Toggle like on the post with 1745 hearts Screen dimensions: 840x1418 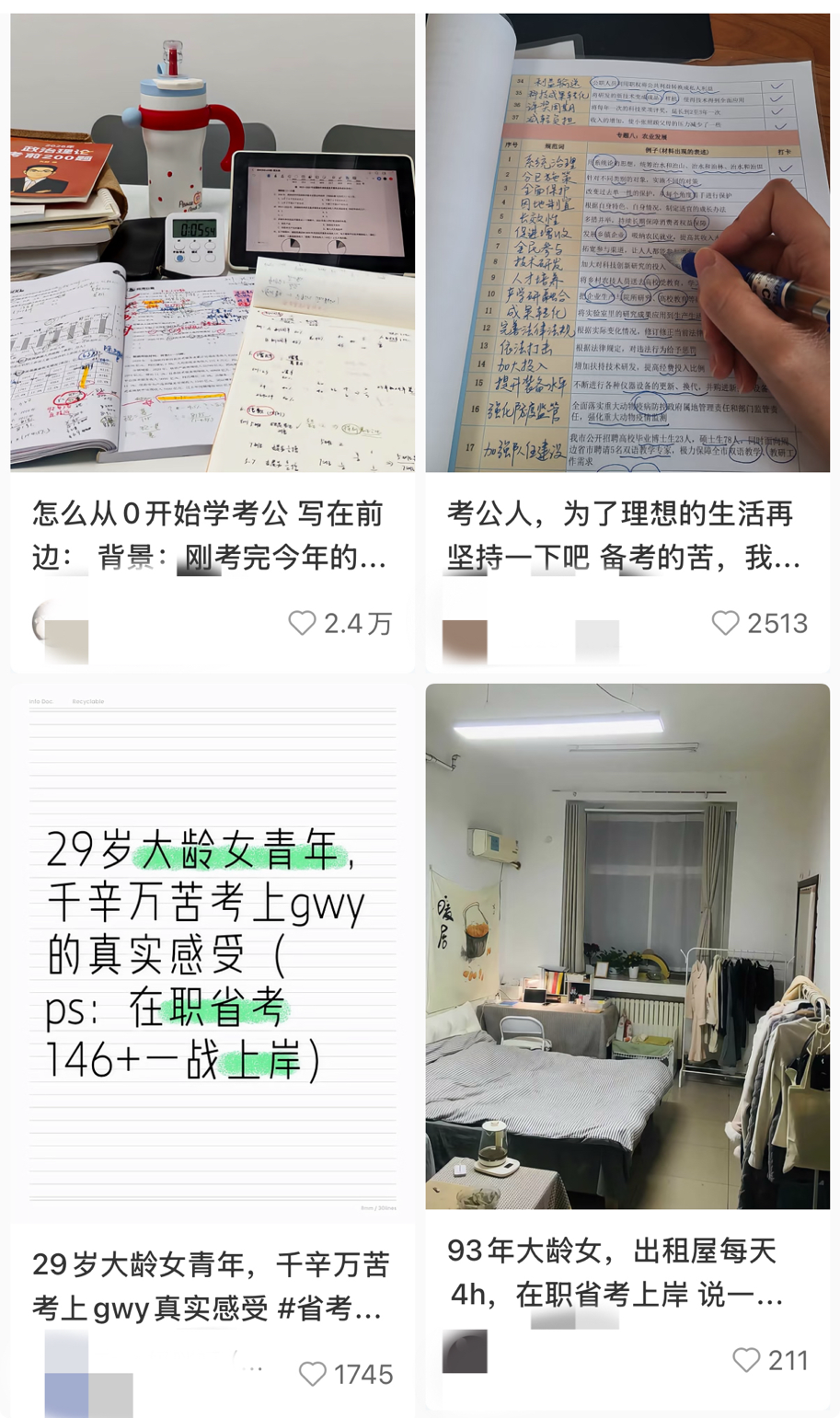[314, 1374]
